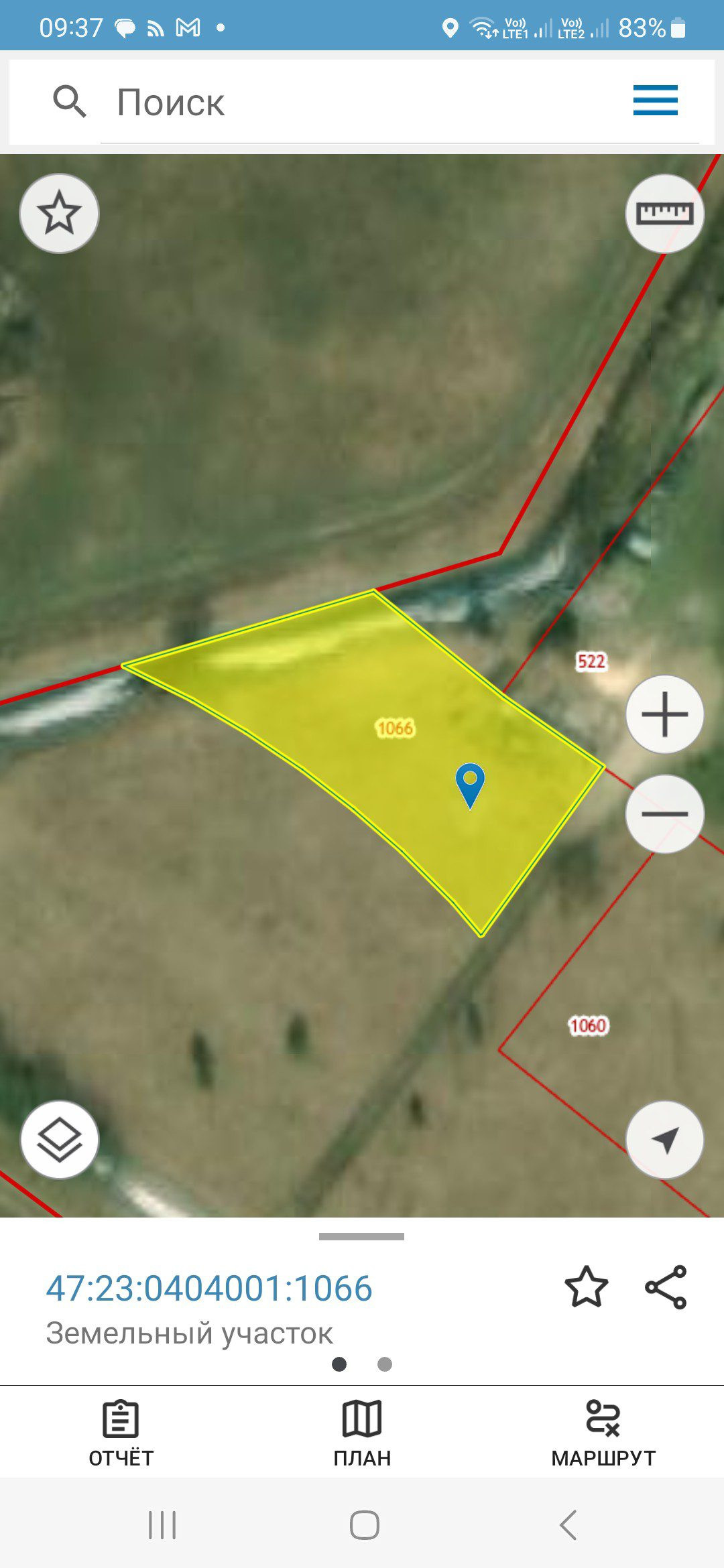Zoom in the map with plus
724x1568 pixels.
[x=664, y=714]
